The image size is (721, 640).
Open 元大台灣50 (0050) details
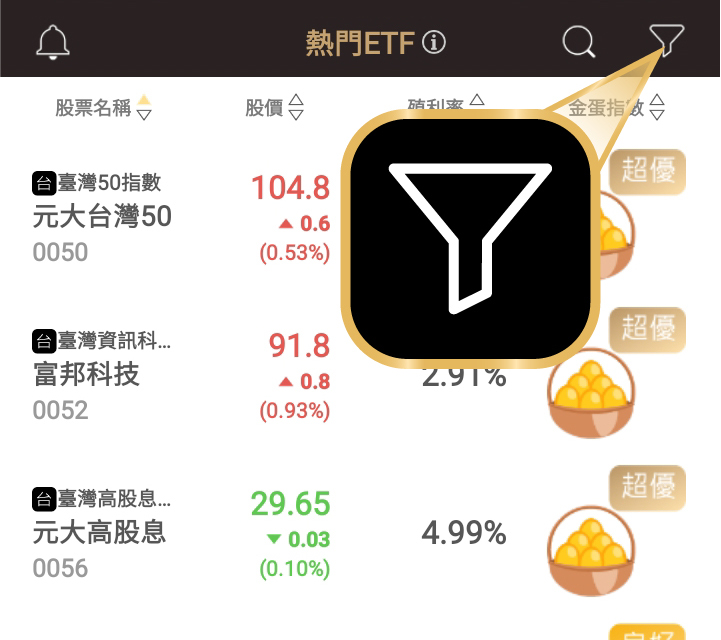[x=102, y=216]
